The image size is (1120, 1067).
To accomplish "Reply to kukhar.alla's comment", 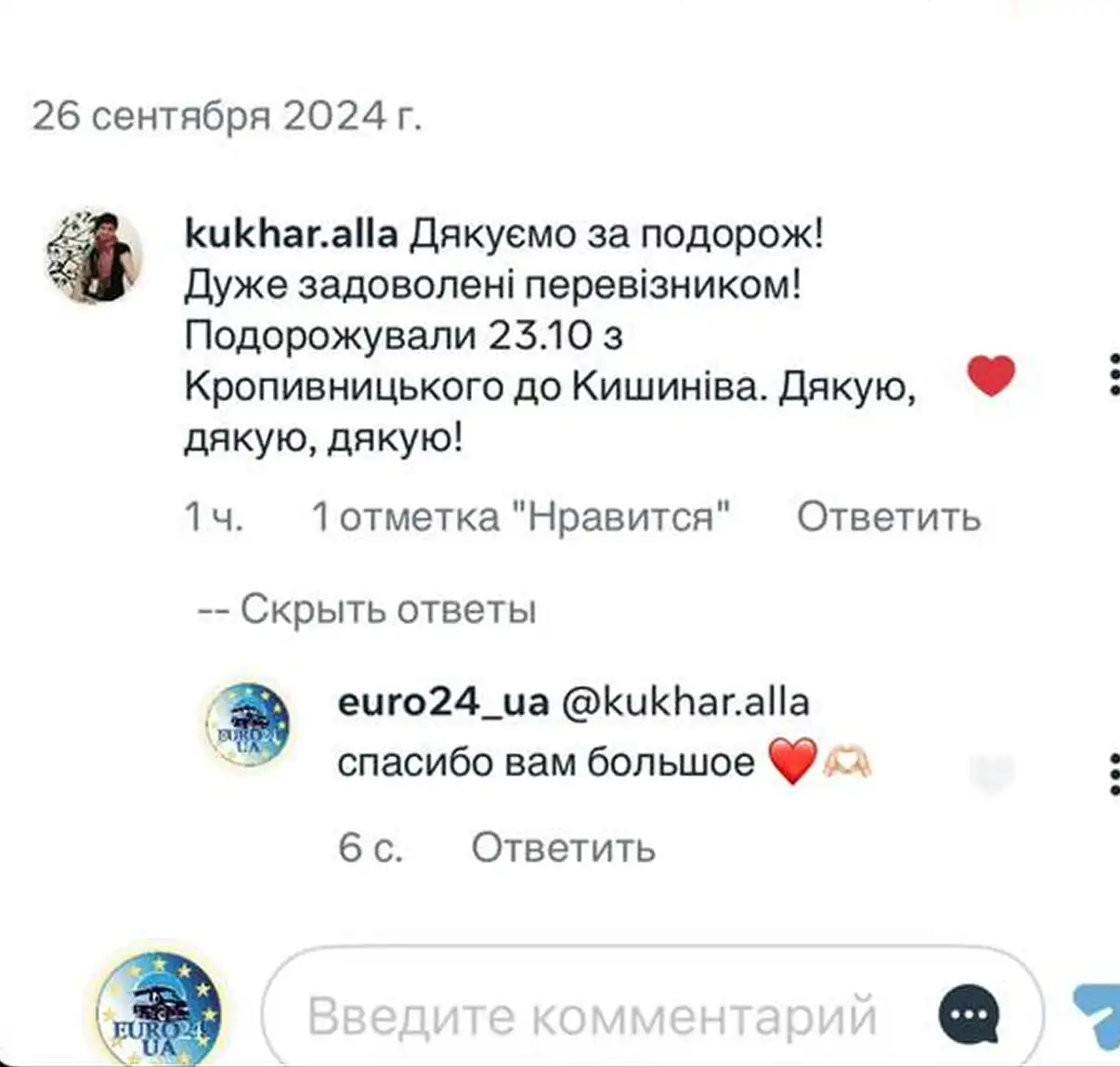I will [x=888, y=515].
